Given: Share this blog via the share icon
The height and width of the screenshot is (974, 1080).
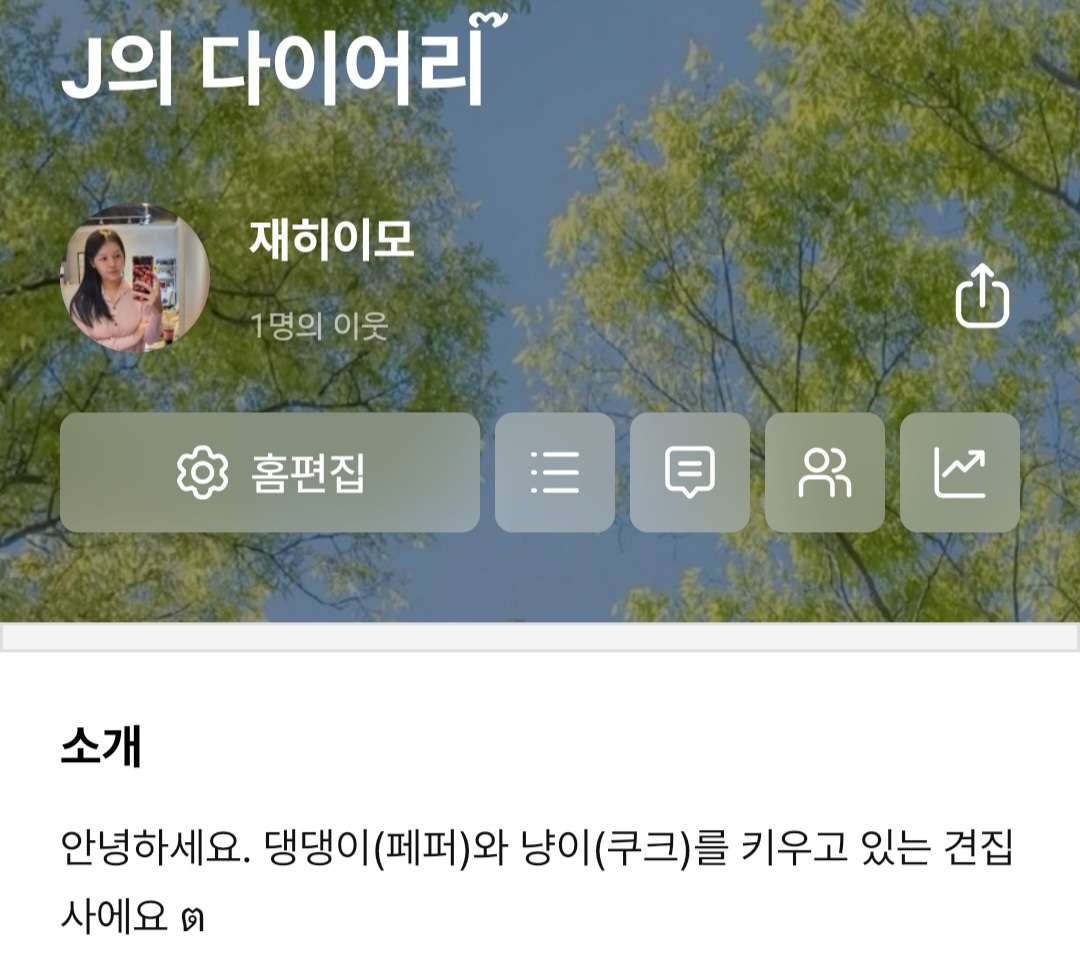Looking at the screenshot, I should 982,296.
